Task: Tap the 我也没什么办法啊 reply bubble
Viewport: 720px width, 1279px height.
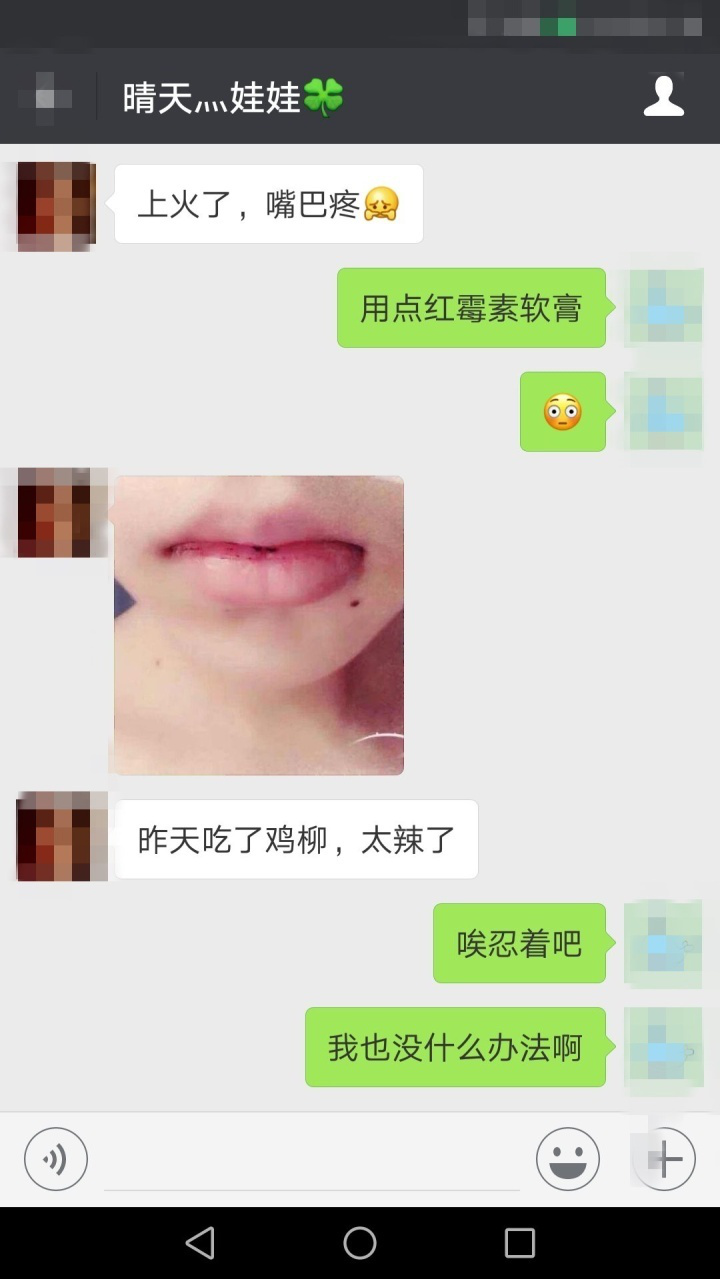Action: pos(455,1047)
